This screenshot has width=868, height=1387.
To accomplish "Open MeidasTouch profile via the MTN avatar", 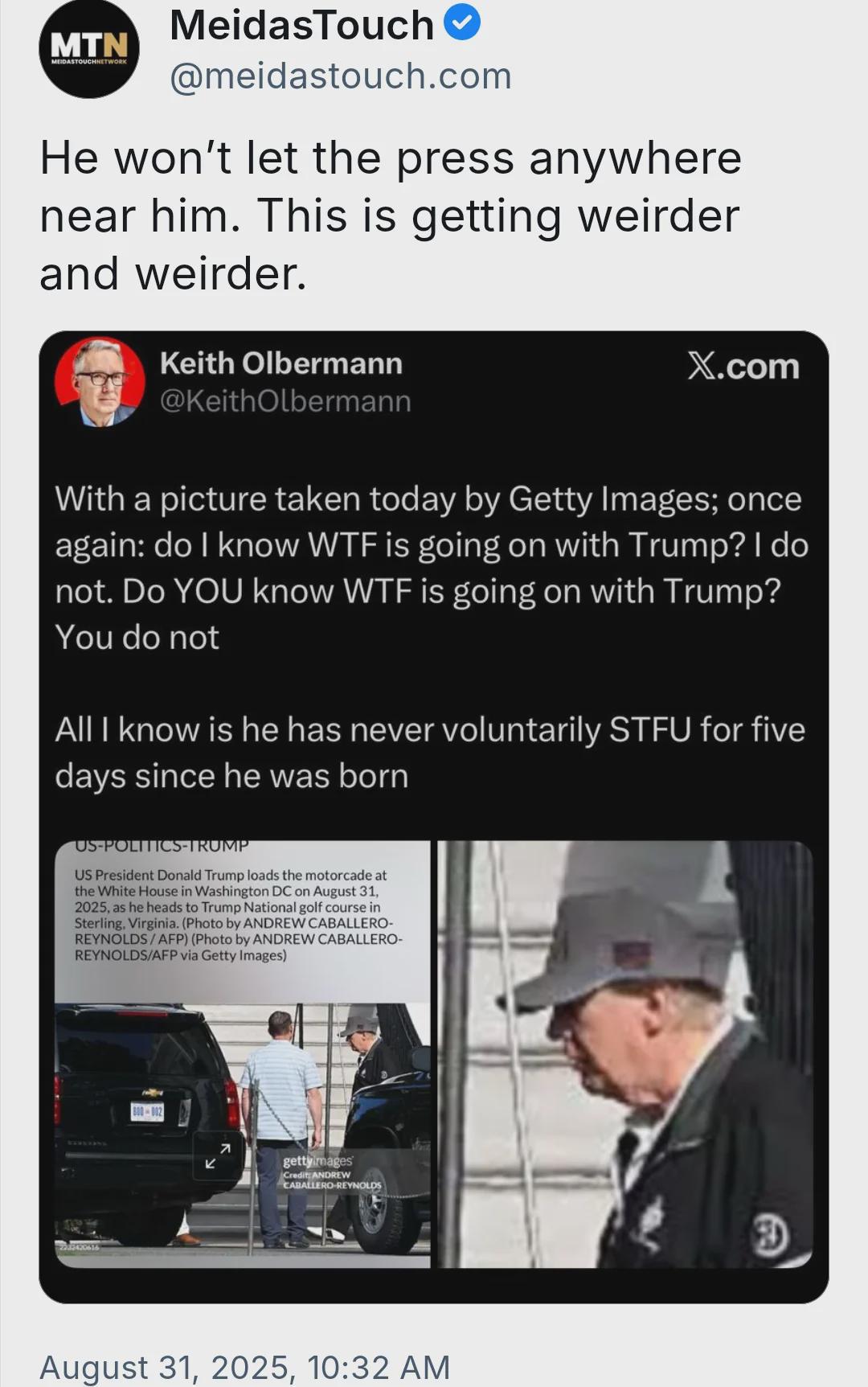I will coord(88,49).
